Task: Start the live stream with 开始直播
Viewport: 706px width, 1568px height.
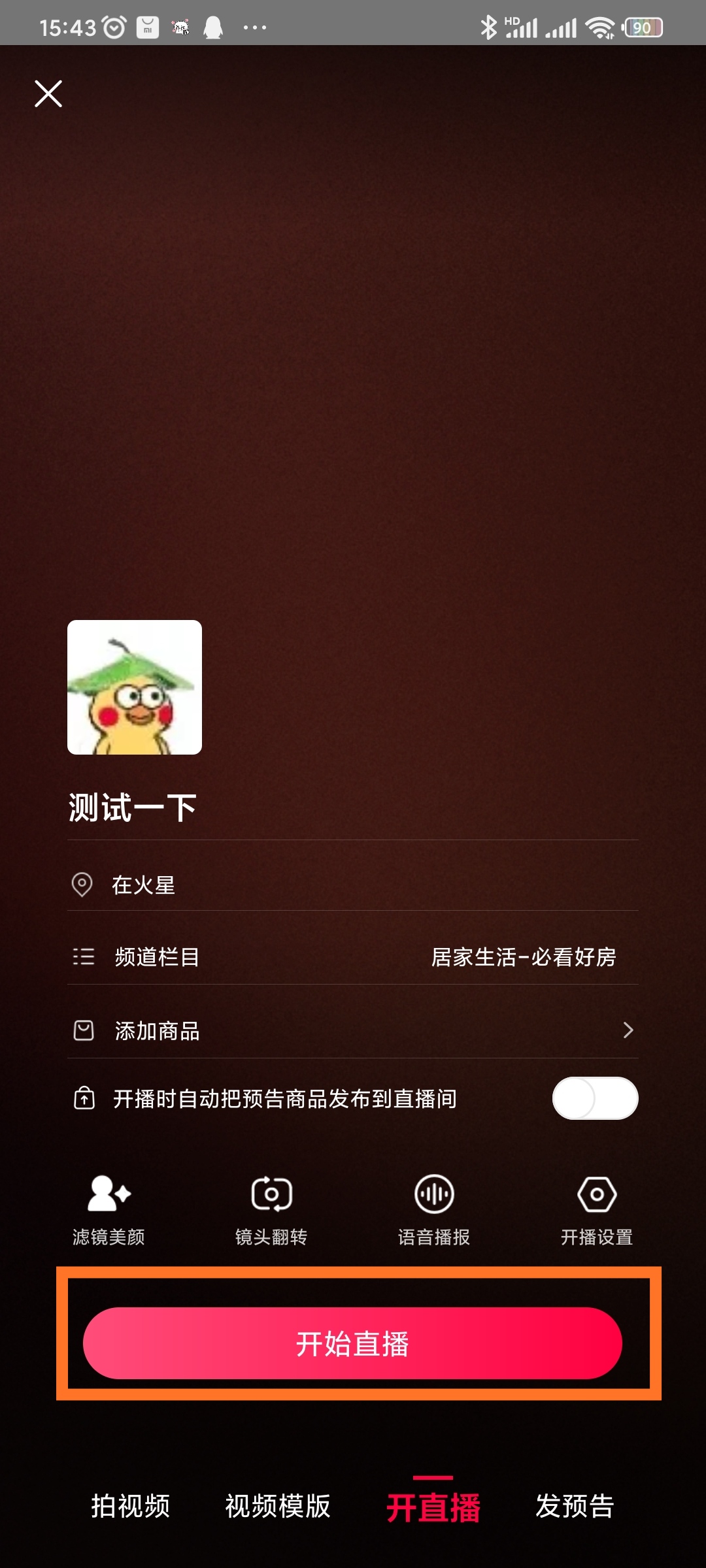Action: click(x=352, y=1343)
